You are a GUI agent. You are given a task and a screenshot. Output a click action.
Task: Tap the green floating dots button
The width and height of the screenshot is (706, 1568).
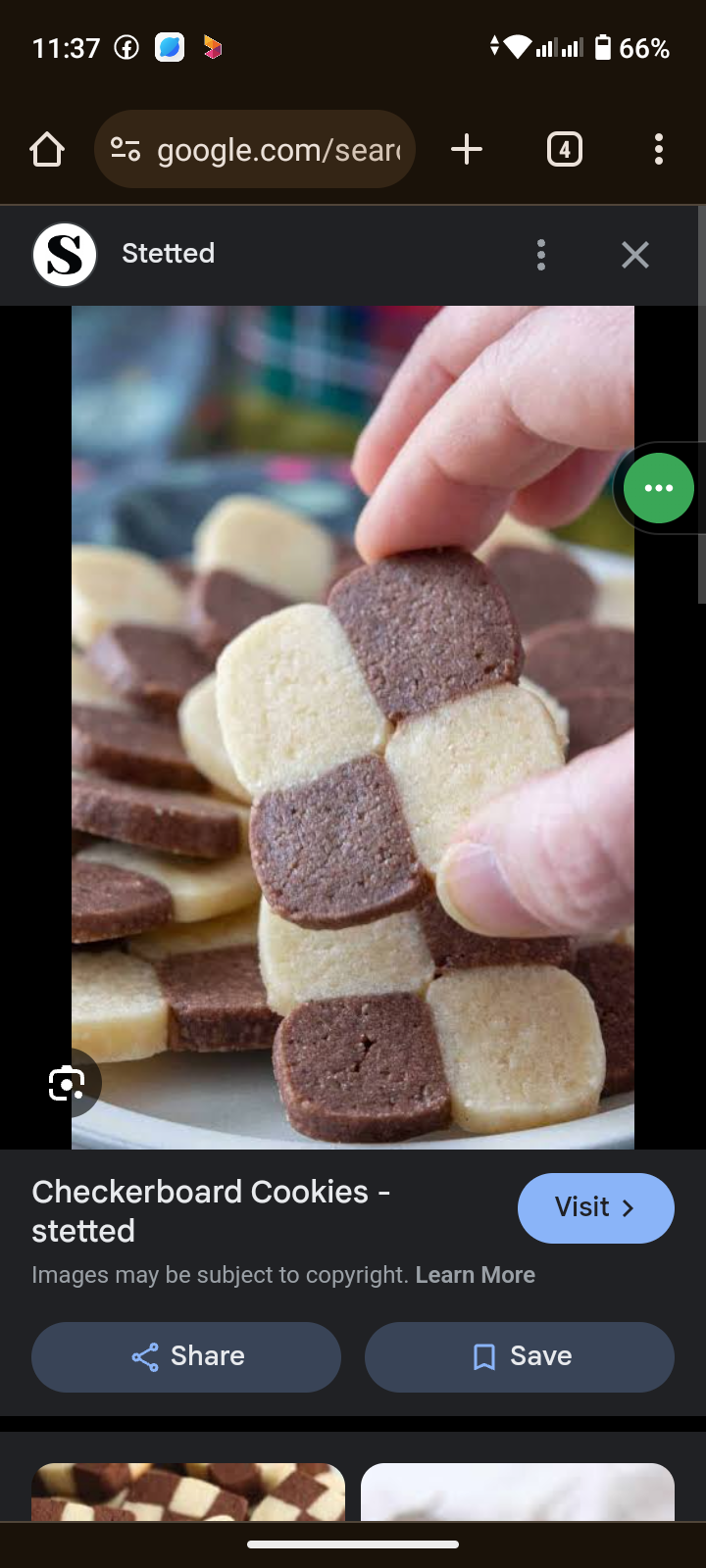tap(659, 488)
